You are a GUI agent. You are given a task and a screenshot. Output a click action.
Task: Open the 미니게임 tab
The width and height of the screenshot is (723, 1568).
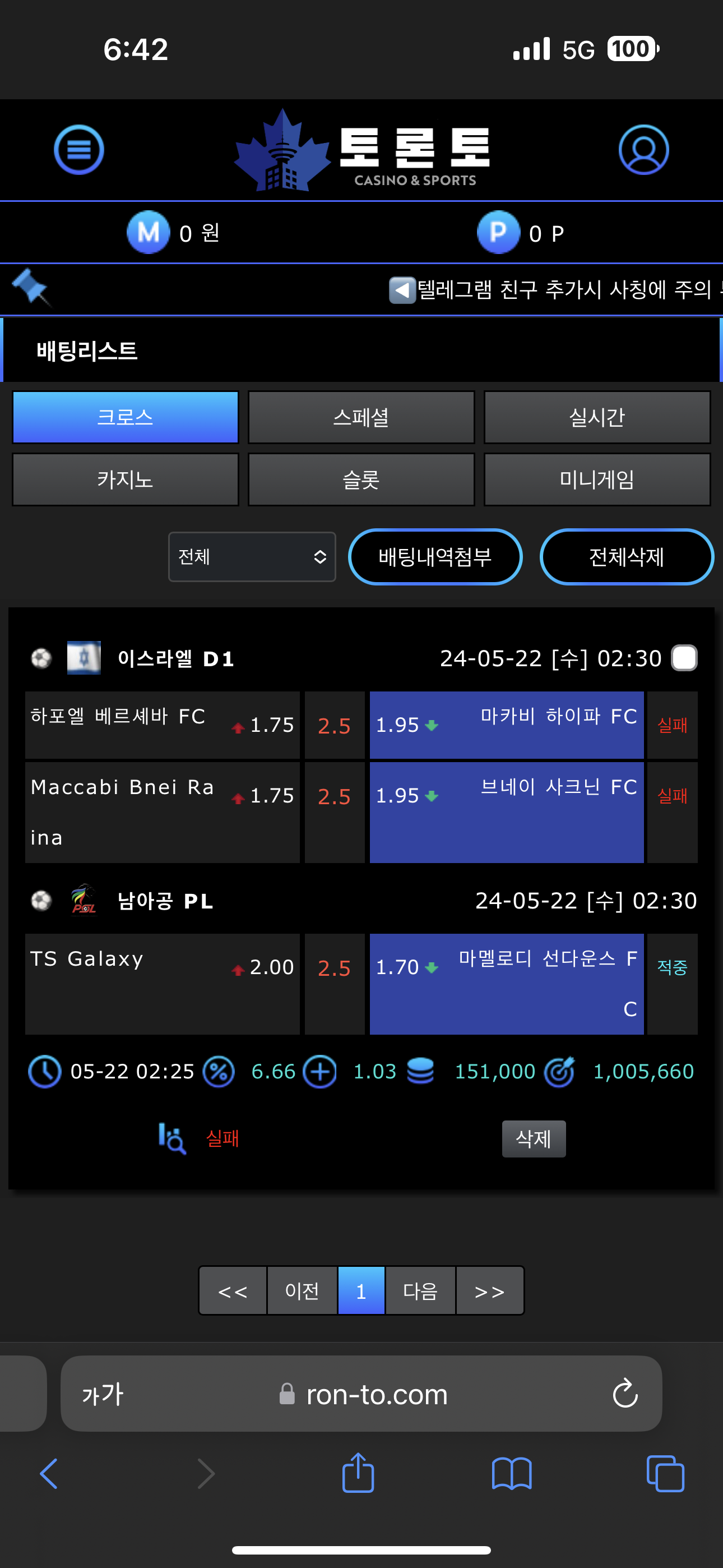[x=596, y=479]
